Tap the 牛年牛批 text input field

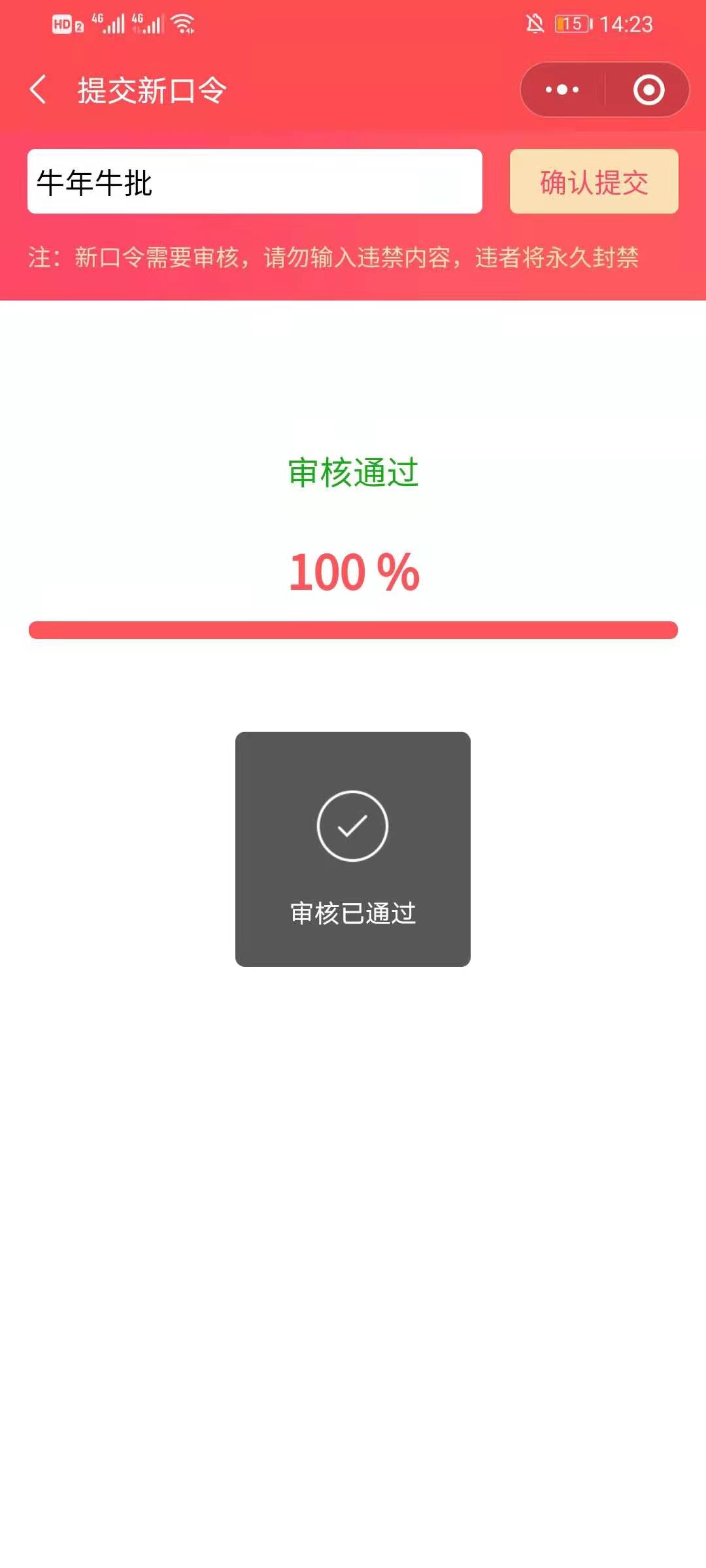255,182
